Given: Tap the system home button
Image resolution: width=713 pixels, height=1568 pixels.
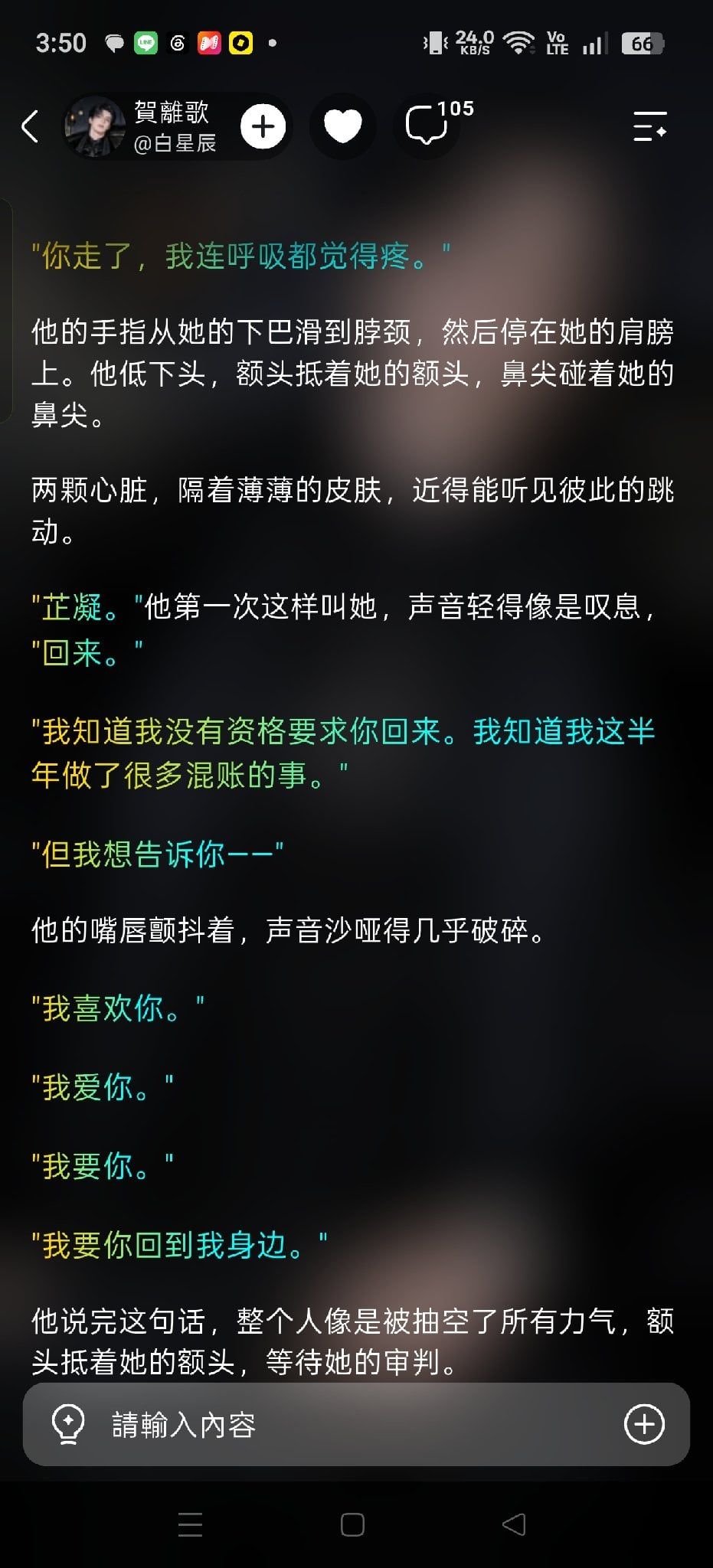Looking at the screenshot, I should pos(352,1524).
